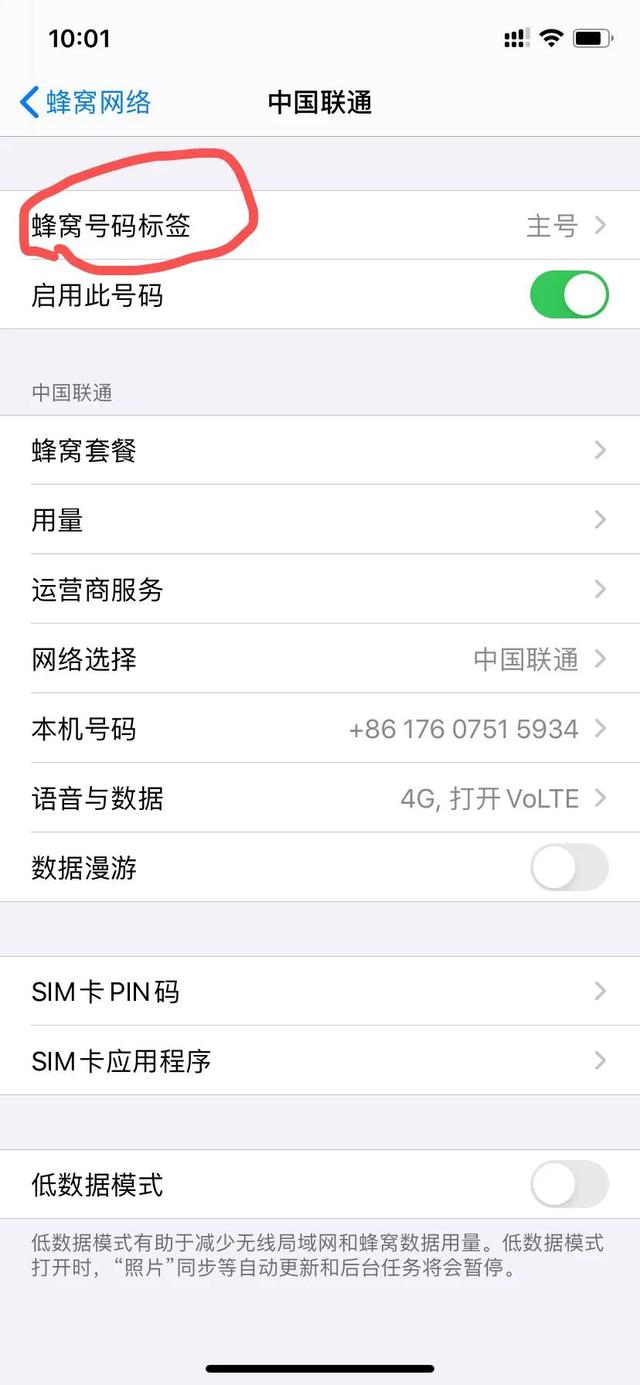Open 用量 details
Screen dimensions: 640x1385
[320, 520]
